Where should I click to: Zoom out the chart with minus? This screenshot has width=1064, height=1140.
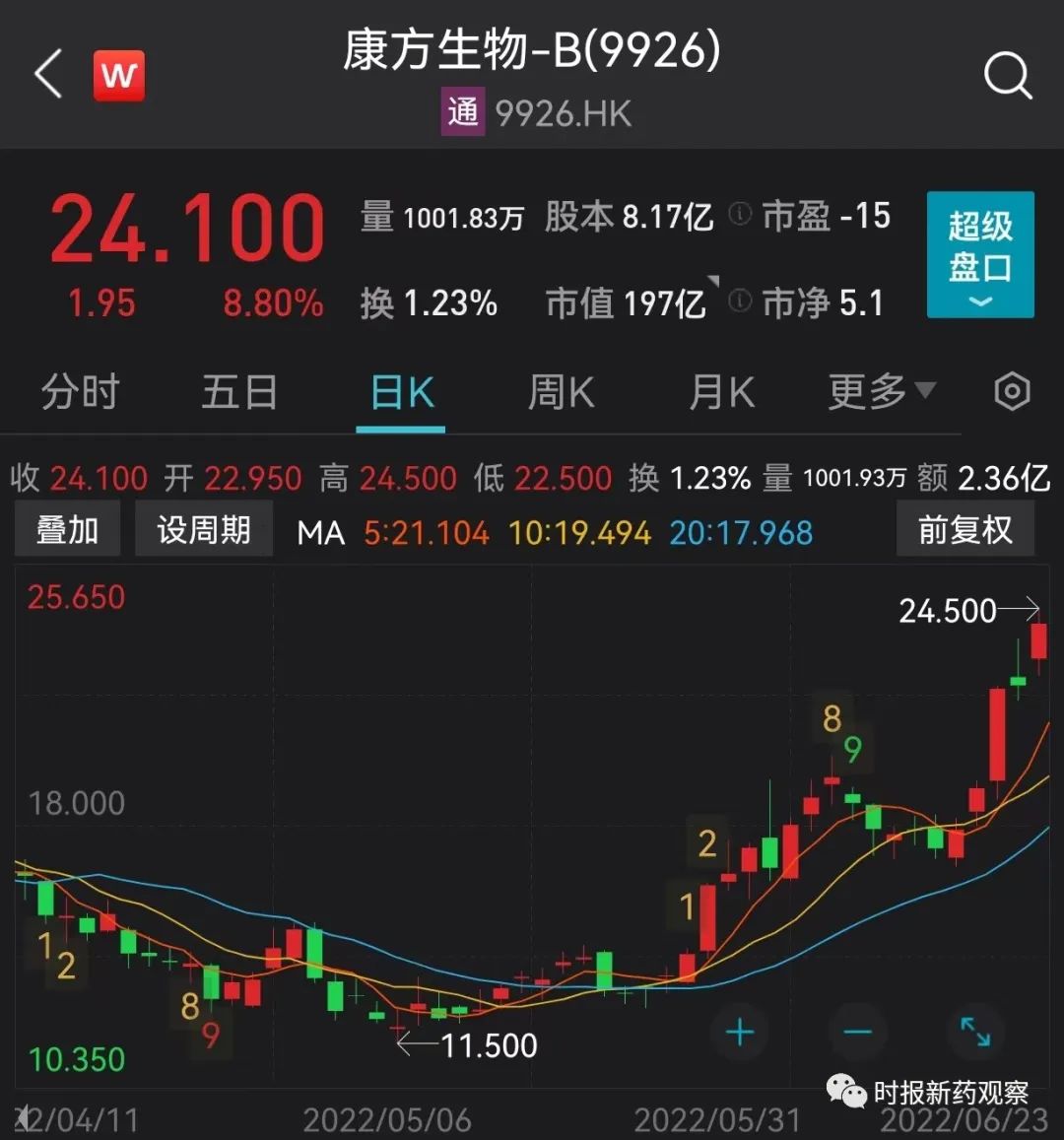pyautogui.click(x=857, y=1033)
